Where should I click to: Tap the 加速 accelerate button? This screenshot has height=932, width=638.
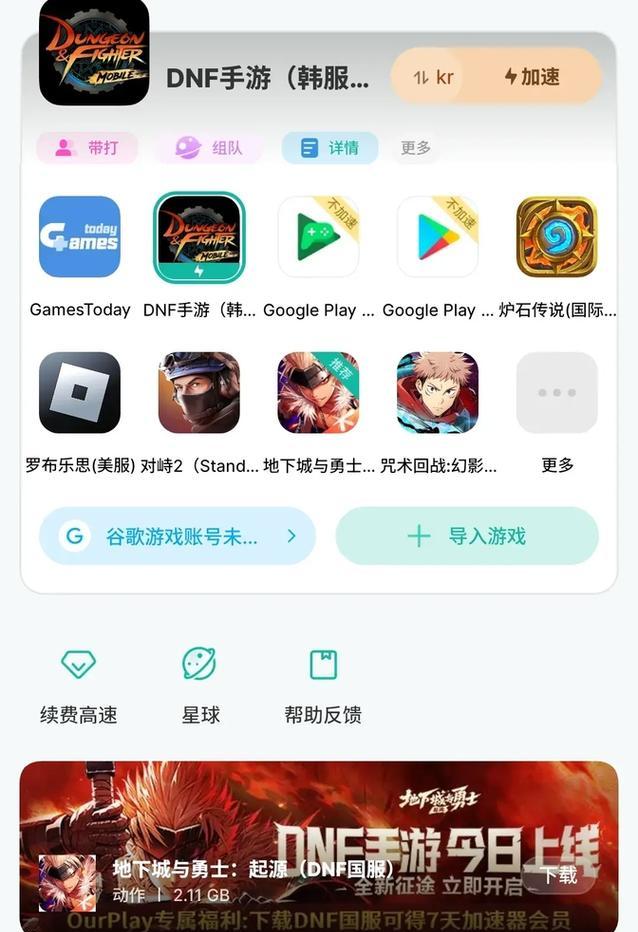(532, 77)
